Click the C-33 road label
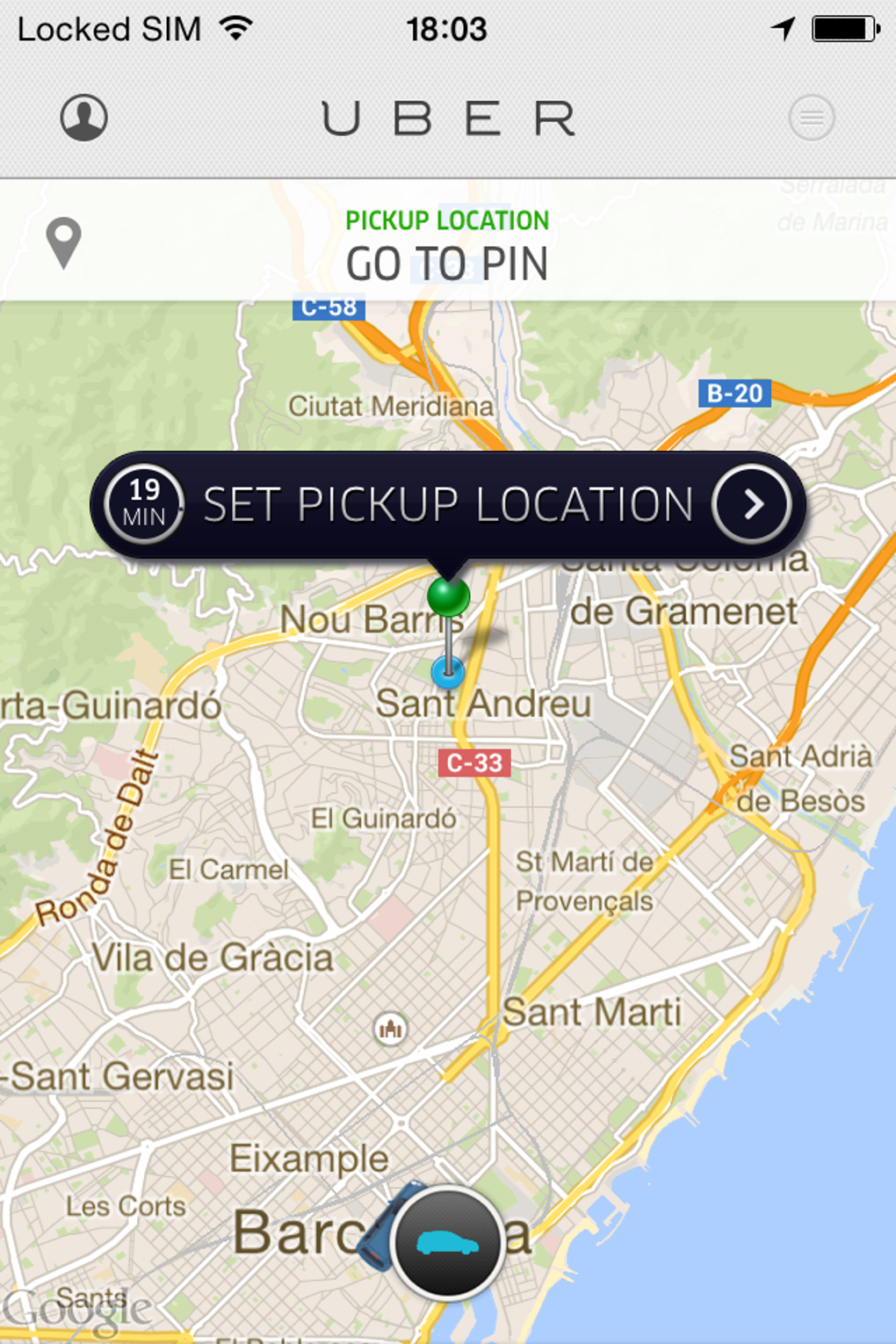This screenshot has width=896, height=1344. tap(473, 762)
